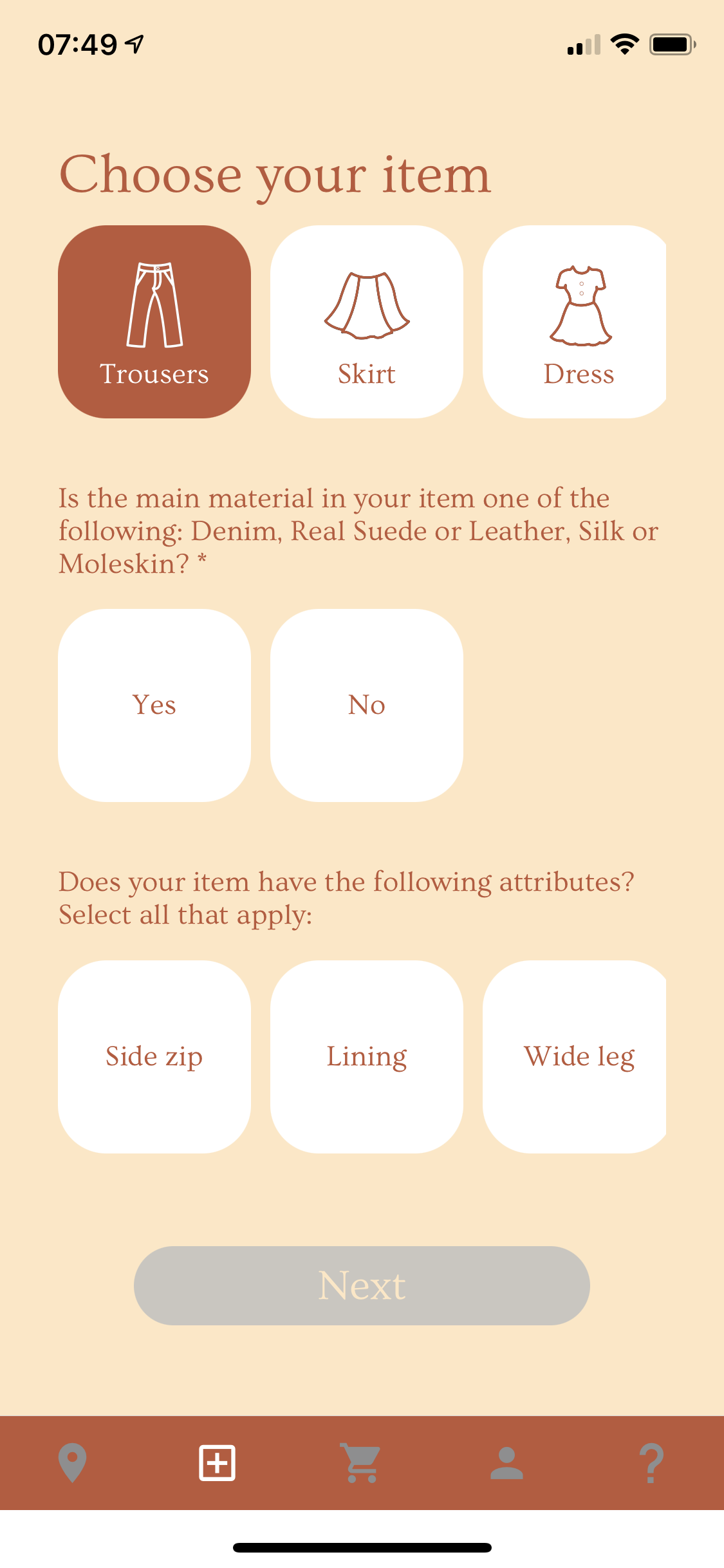Pick the Dress item card
Viewport: 724px width, 1568px height.
click(575, 322)
